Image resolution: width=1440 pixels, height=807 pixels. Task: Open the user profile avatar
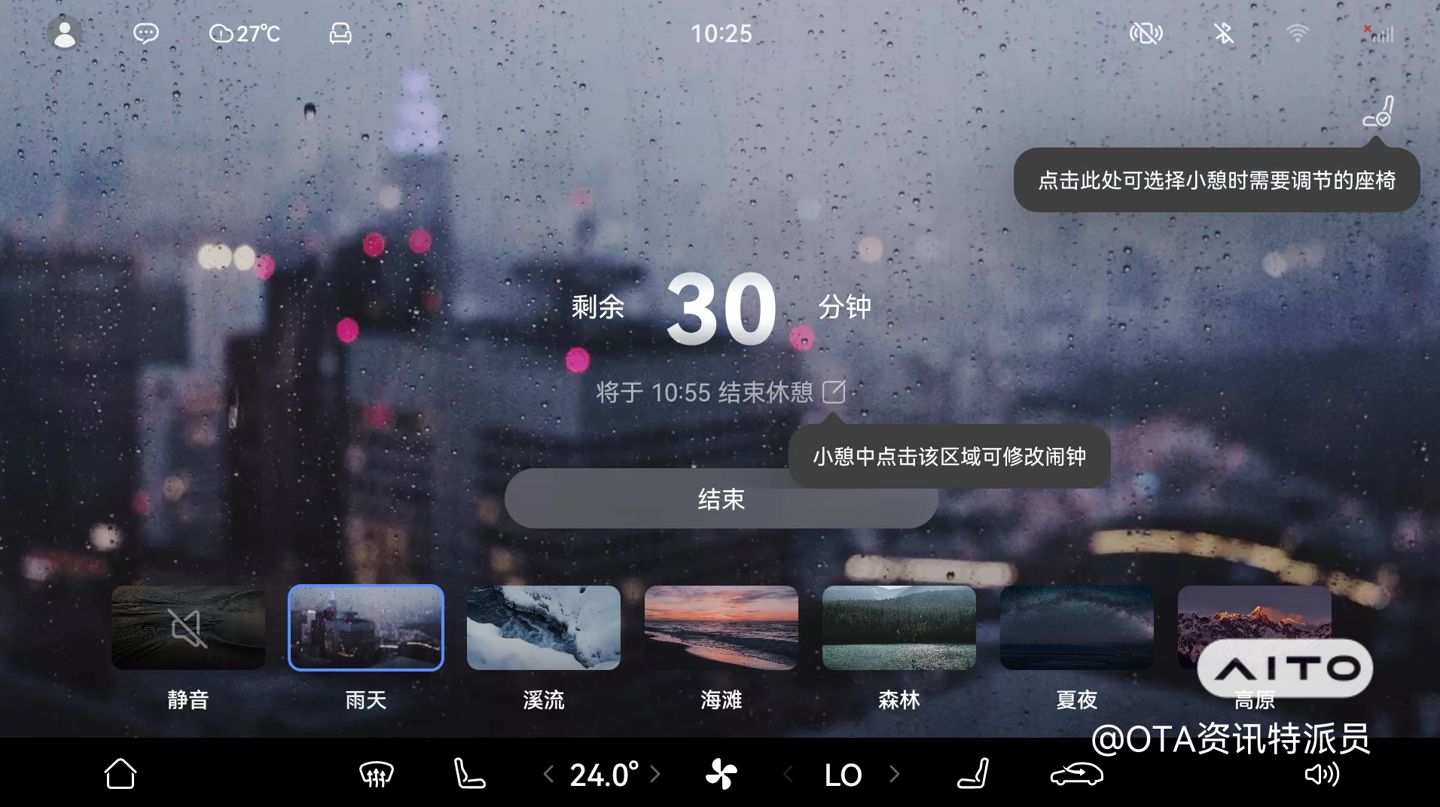pyautogui.click(x=65, y=34)
